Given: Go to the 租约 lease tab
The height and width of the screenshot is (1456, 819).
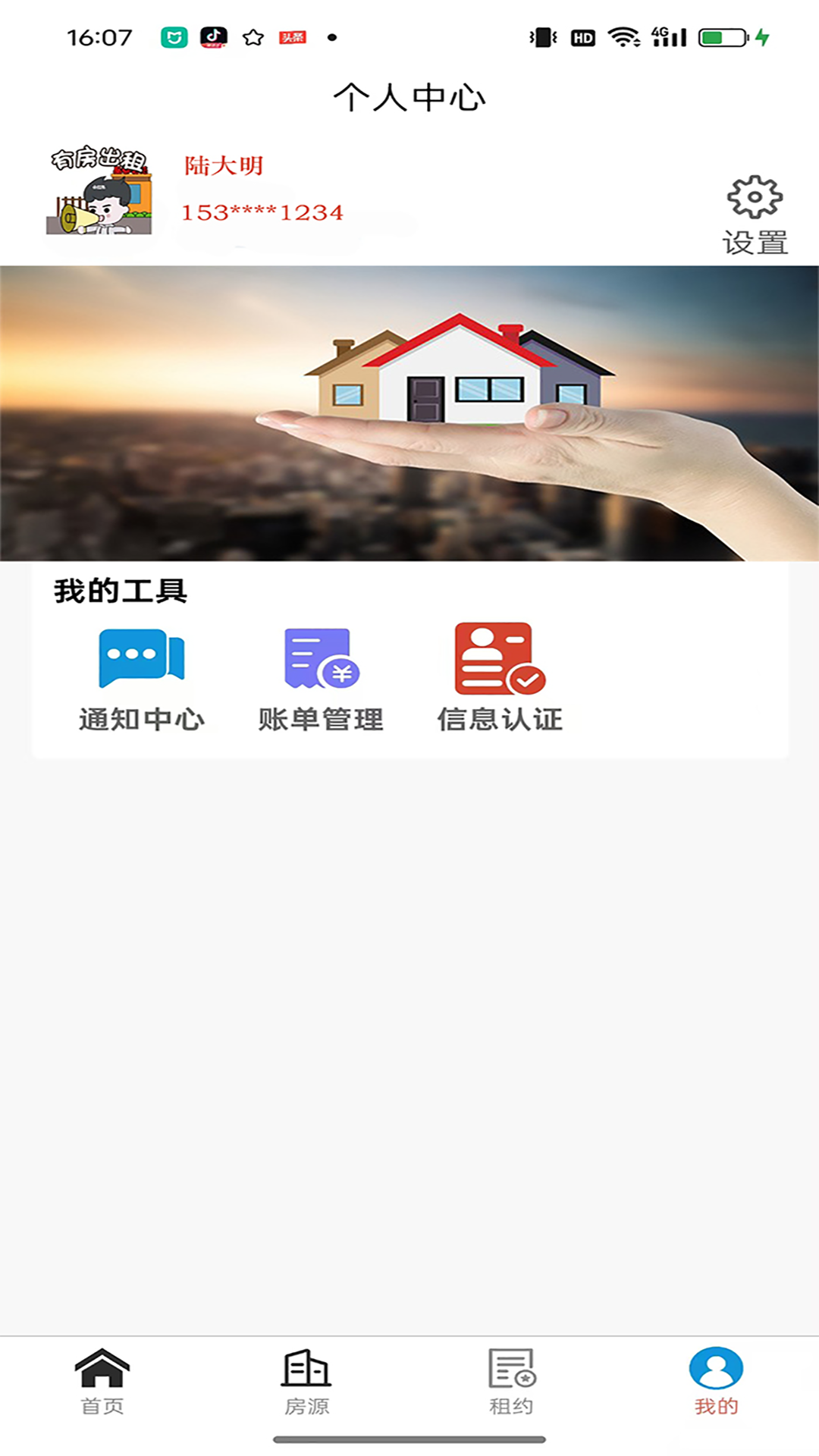Looking at the screenshot, I should tap(512, 1382).
